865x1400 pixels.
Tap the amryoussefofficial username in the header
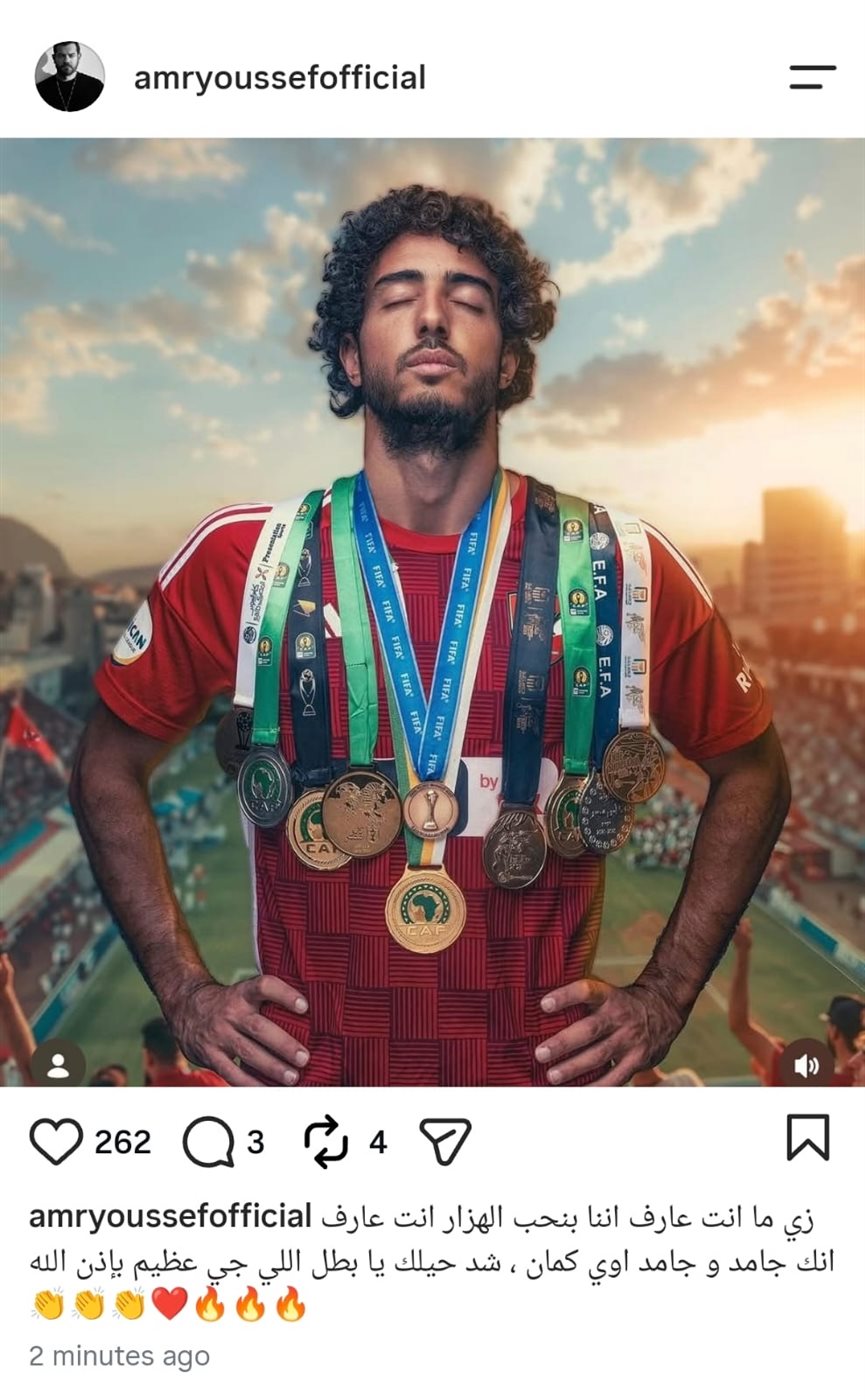[x=280, y=78]
